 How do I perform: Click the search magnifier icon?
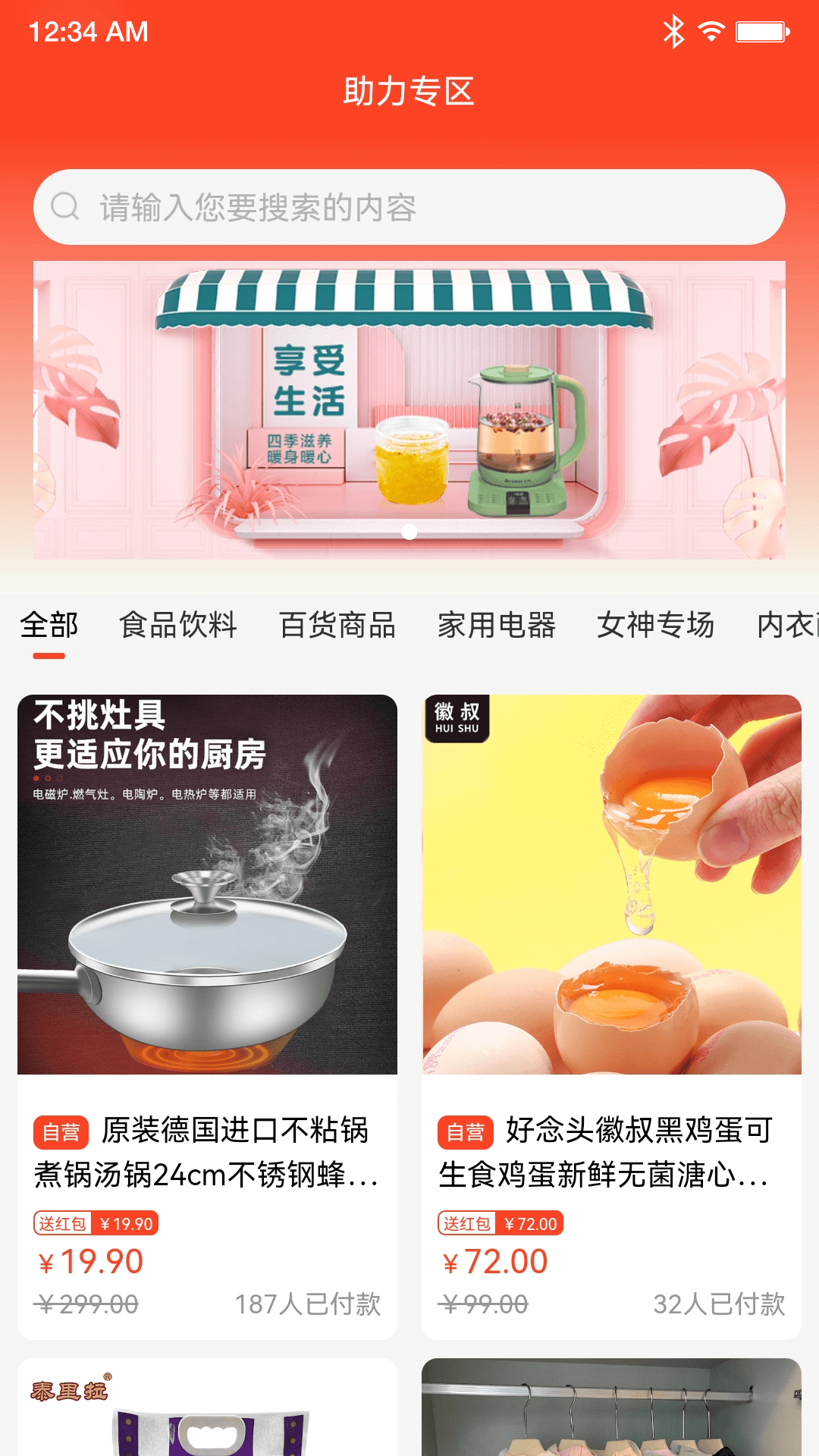click(x=65, y=206)
